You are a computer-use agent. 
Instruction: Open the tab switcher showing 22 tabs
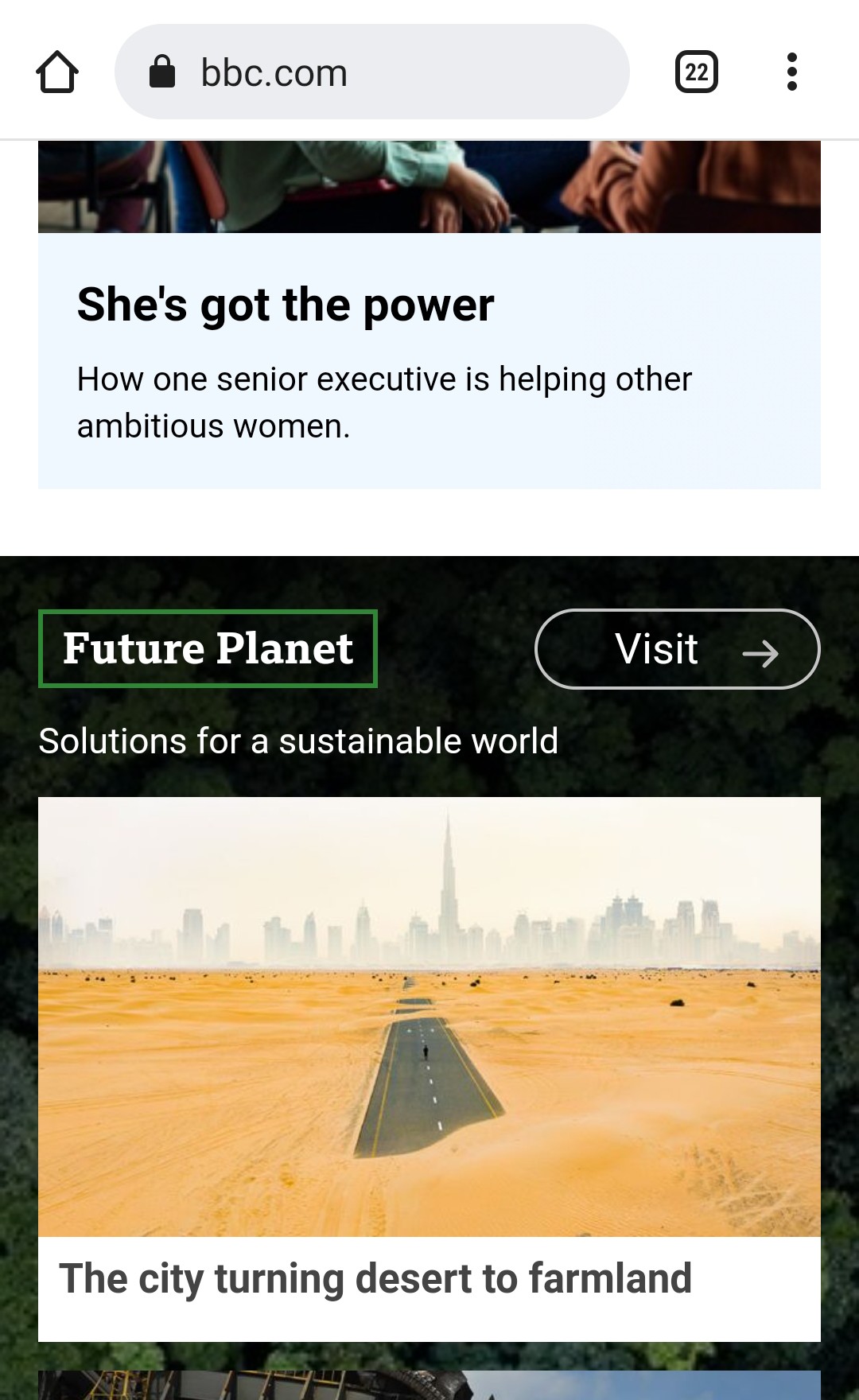[697, 72]
